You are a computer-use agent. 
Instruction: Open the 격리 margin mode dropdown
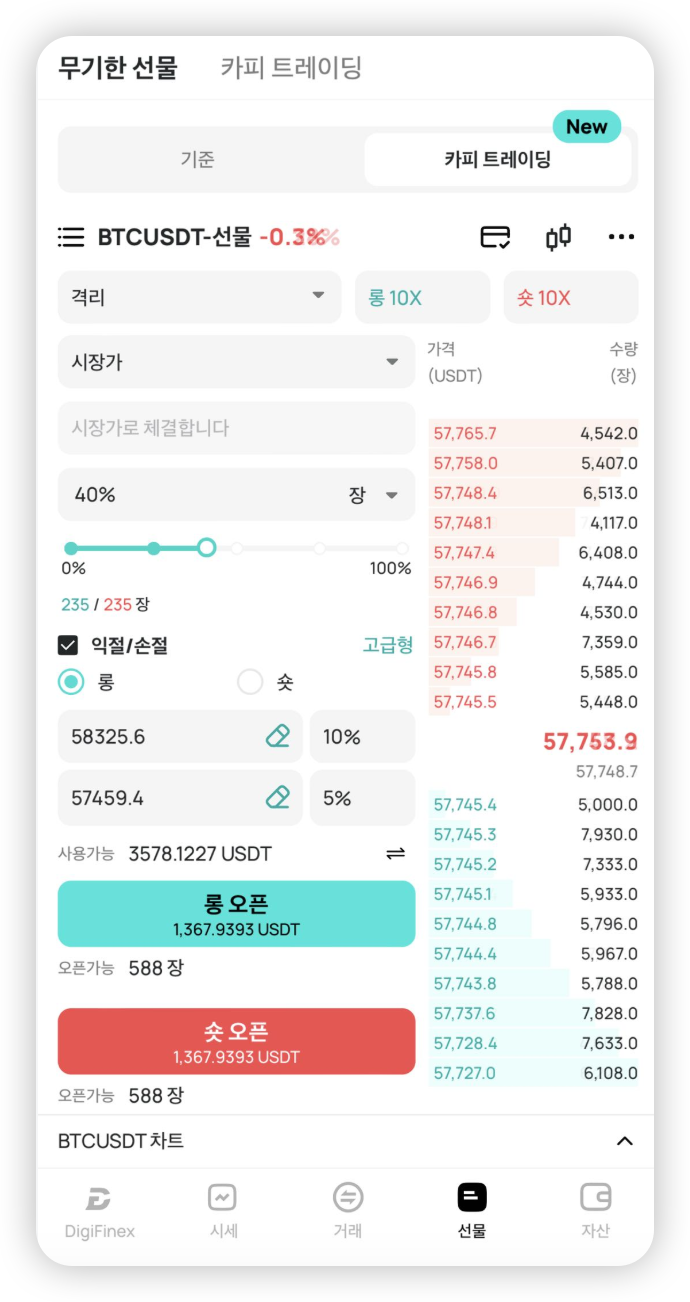click(200, 297)
